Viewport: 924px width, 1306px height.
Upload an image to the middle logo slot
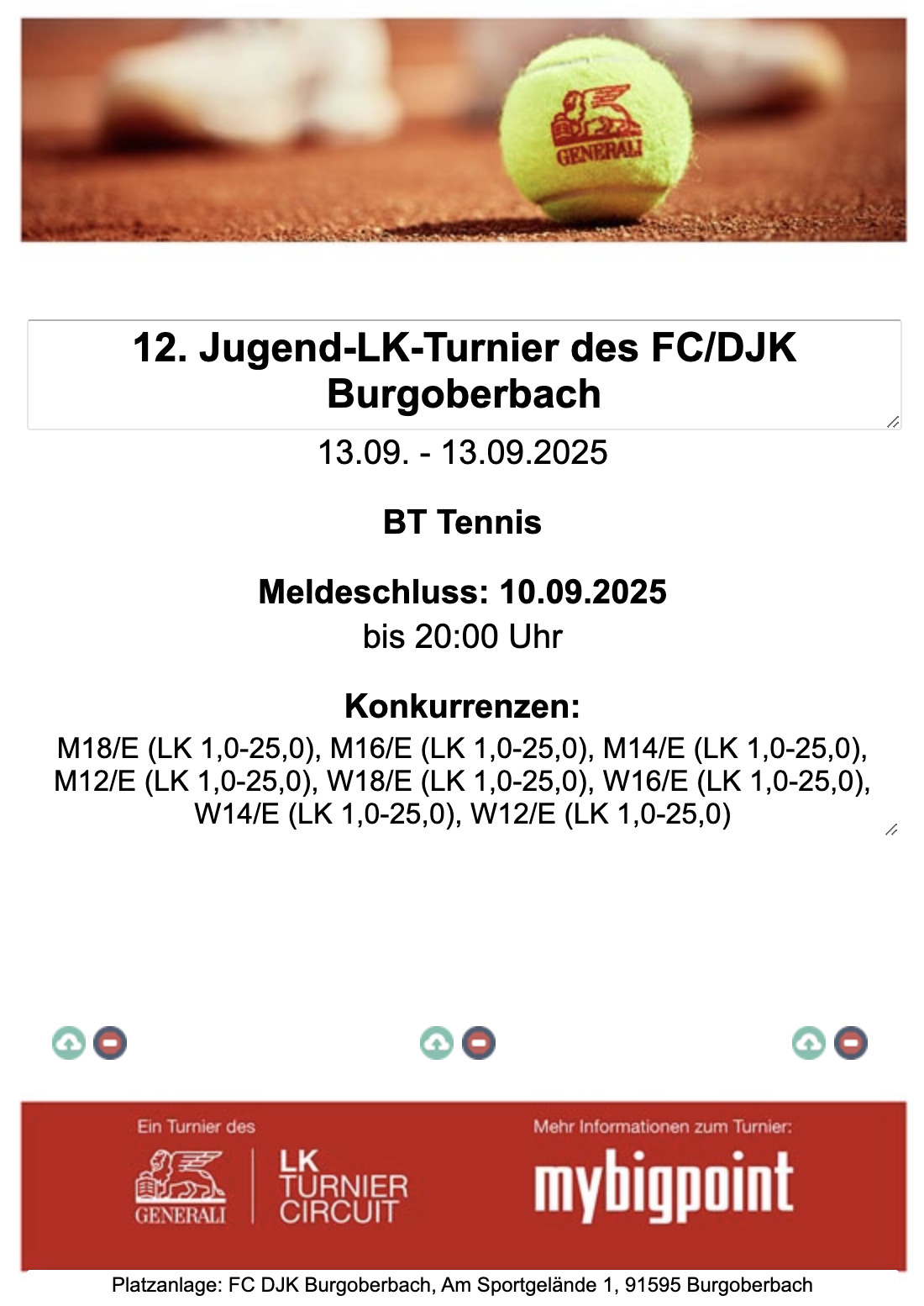pos(437,1043)
